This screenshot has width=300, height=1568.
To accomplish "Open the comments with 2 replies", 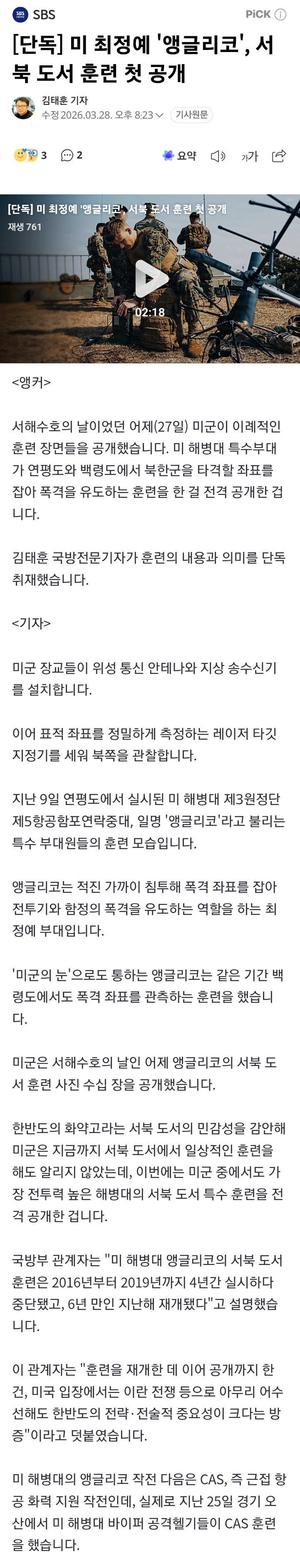I will (71, 156).
